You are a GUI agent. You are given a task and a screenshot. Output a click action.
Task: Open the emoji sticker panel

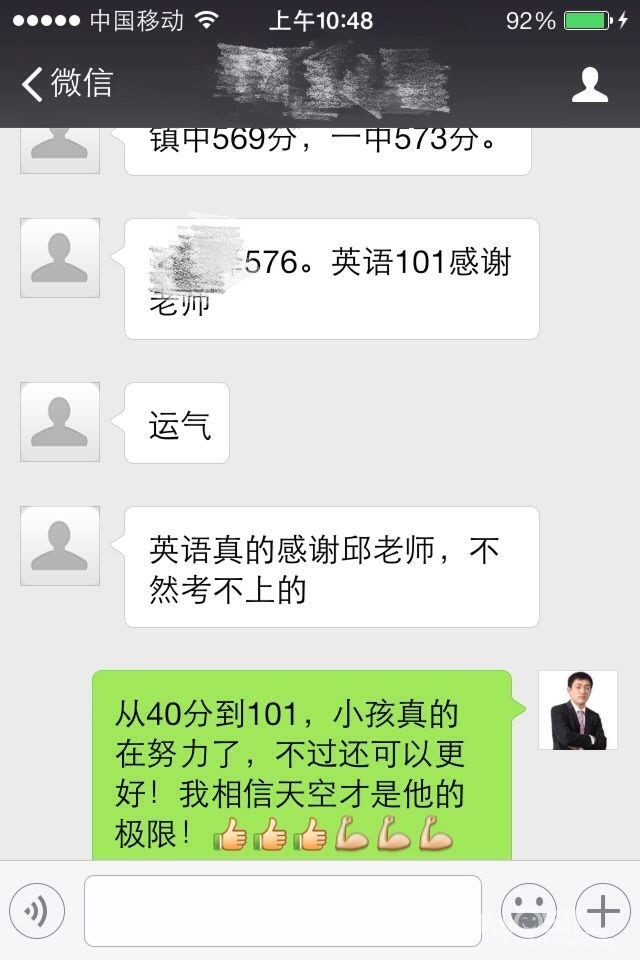(x=528, y=911)
